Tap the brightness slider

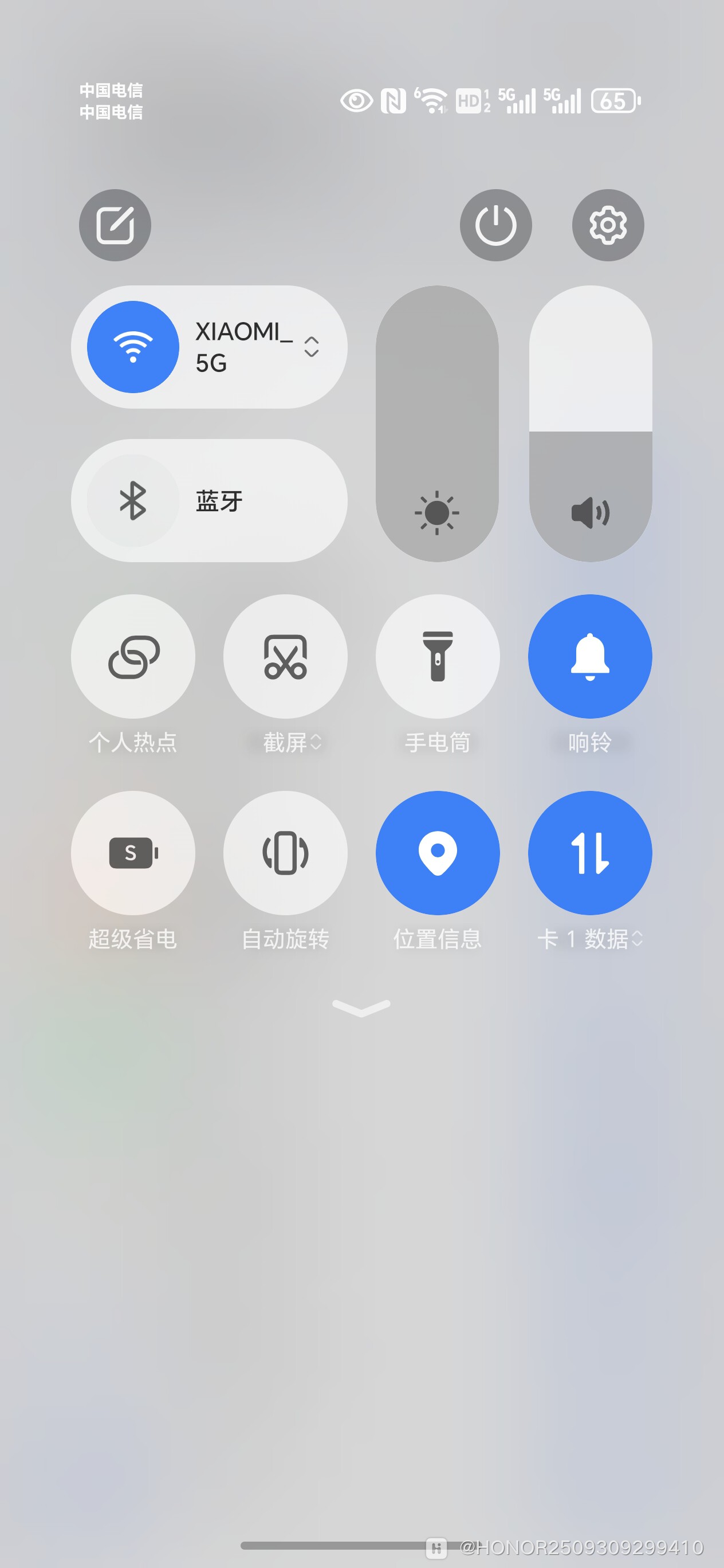click(437, 423)
